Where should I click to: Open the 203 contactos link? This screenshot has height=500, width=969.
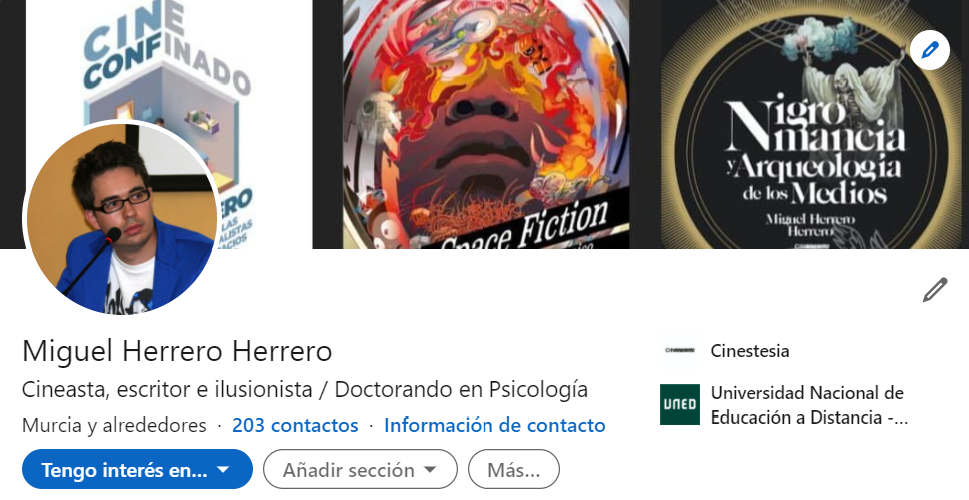[x=295, y=425]
